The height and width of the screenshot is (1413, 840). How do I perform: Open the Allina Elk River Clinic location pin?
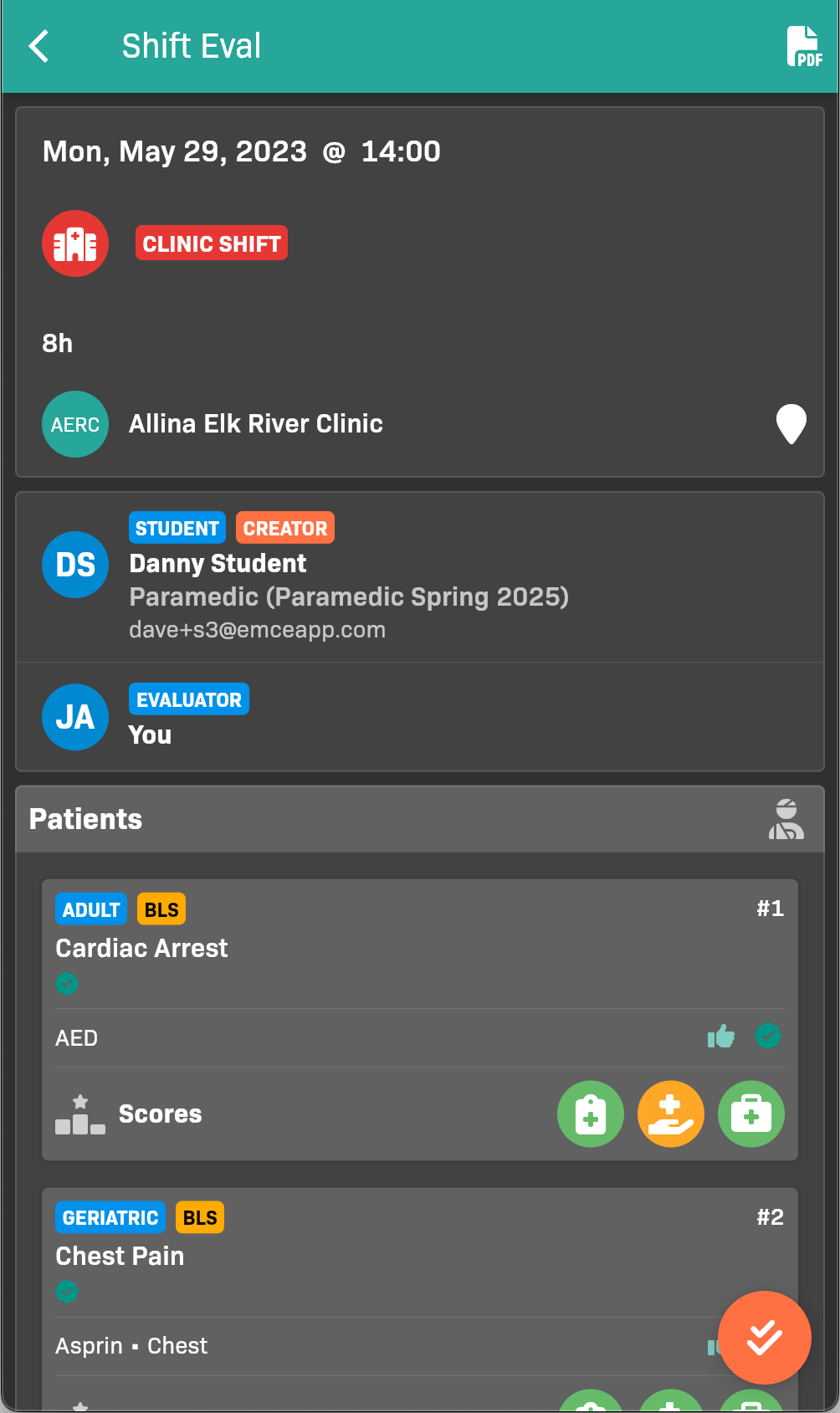pyautogui.click(x=791, y=424)
